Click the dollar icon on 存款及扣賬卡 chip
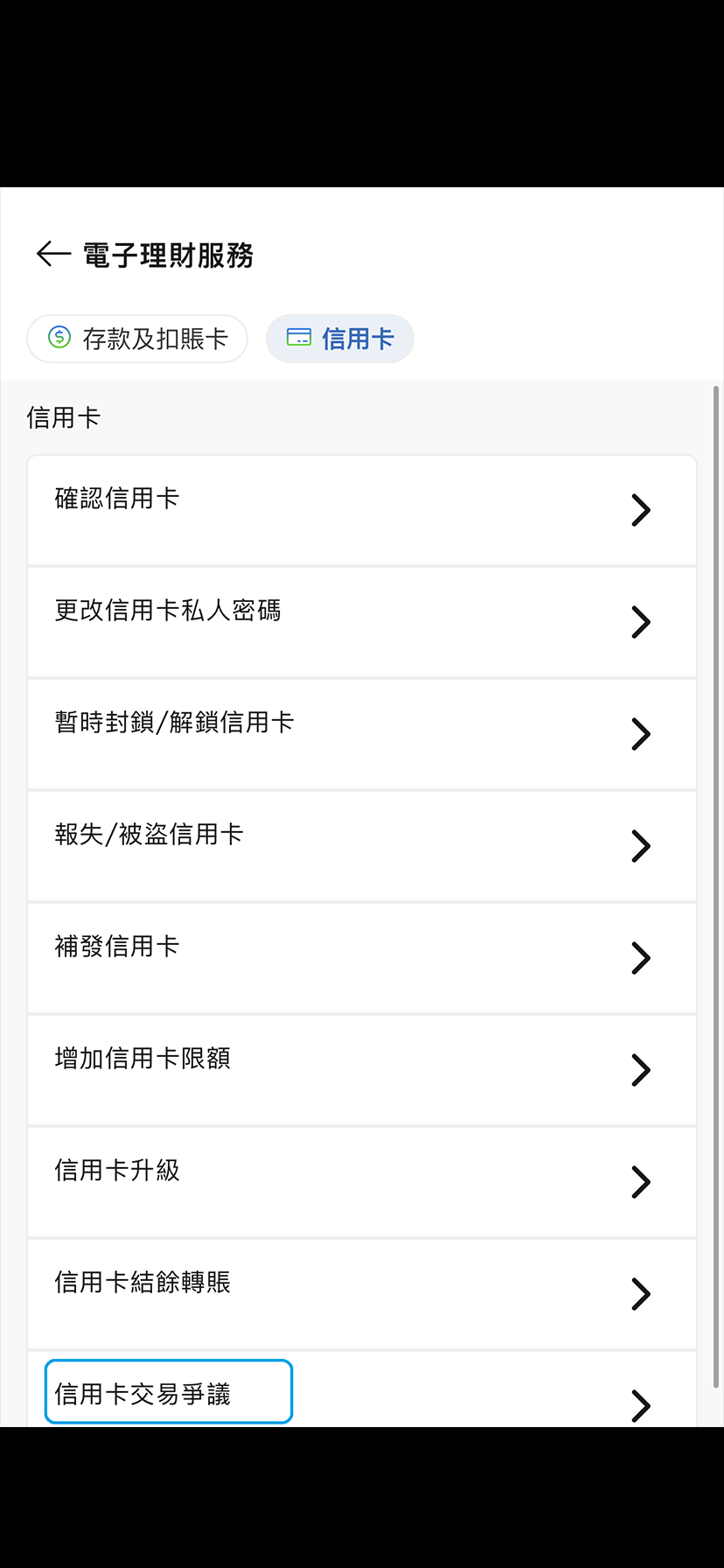This screenshot has height=1568, width=724. coord(59,338)
